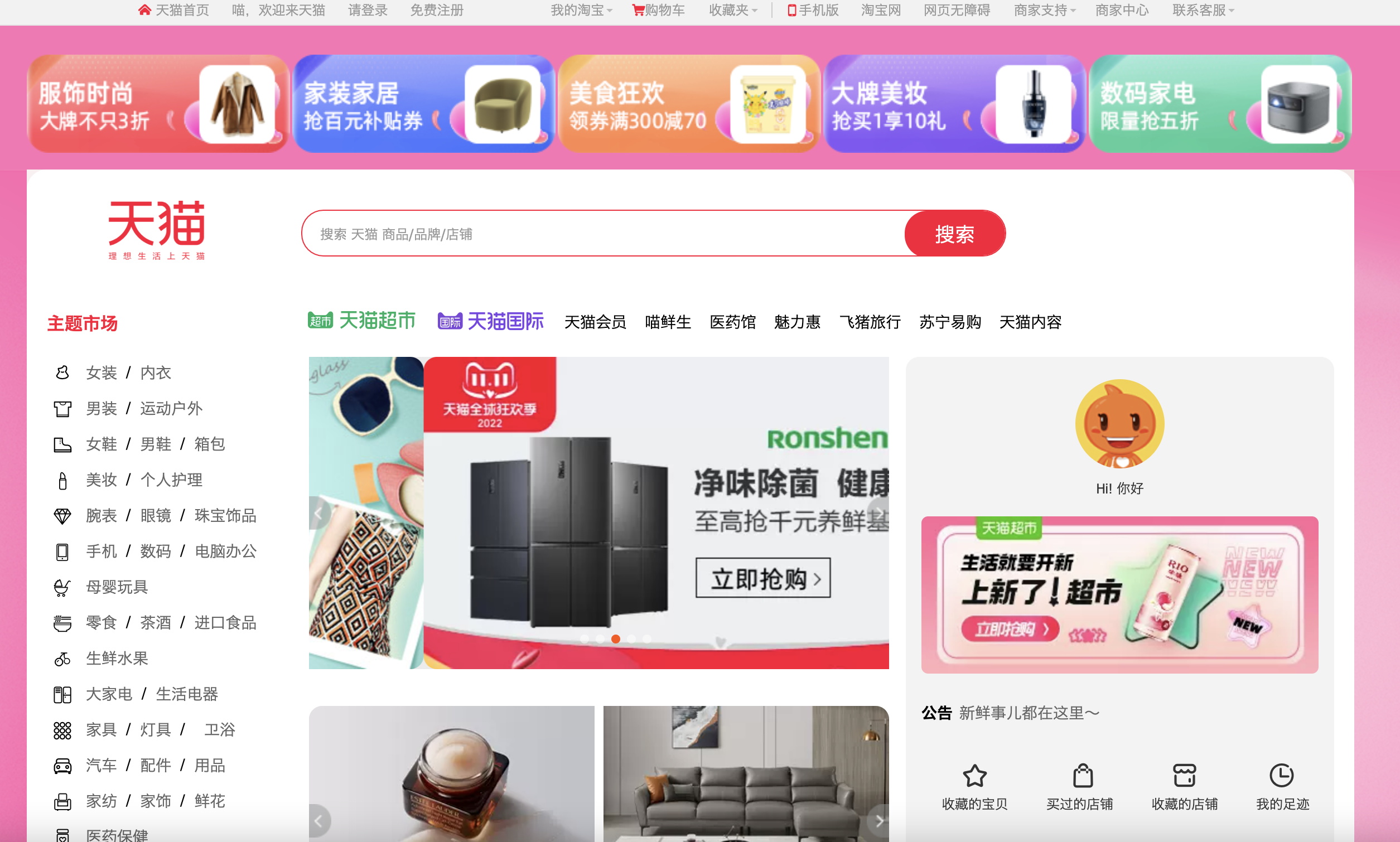
Task: Tap the red 搜索 button
Action: point(954,234)
